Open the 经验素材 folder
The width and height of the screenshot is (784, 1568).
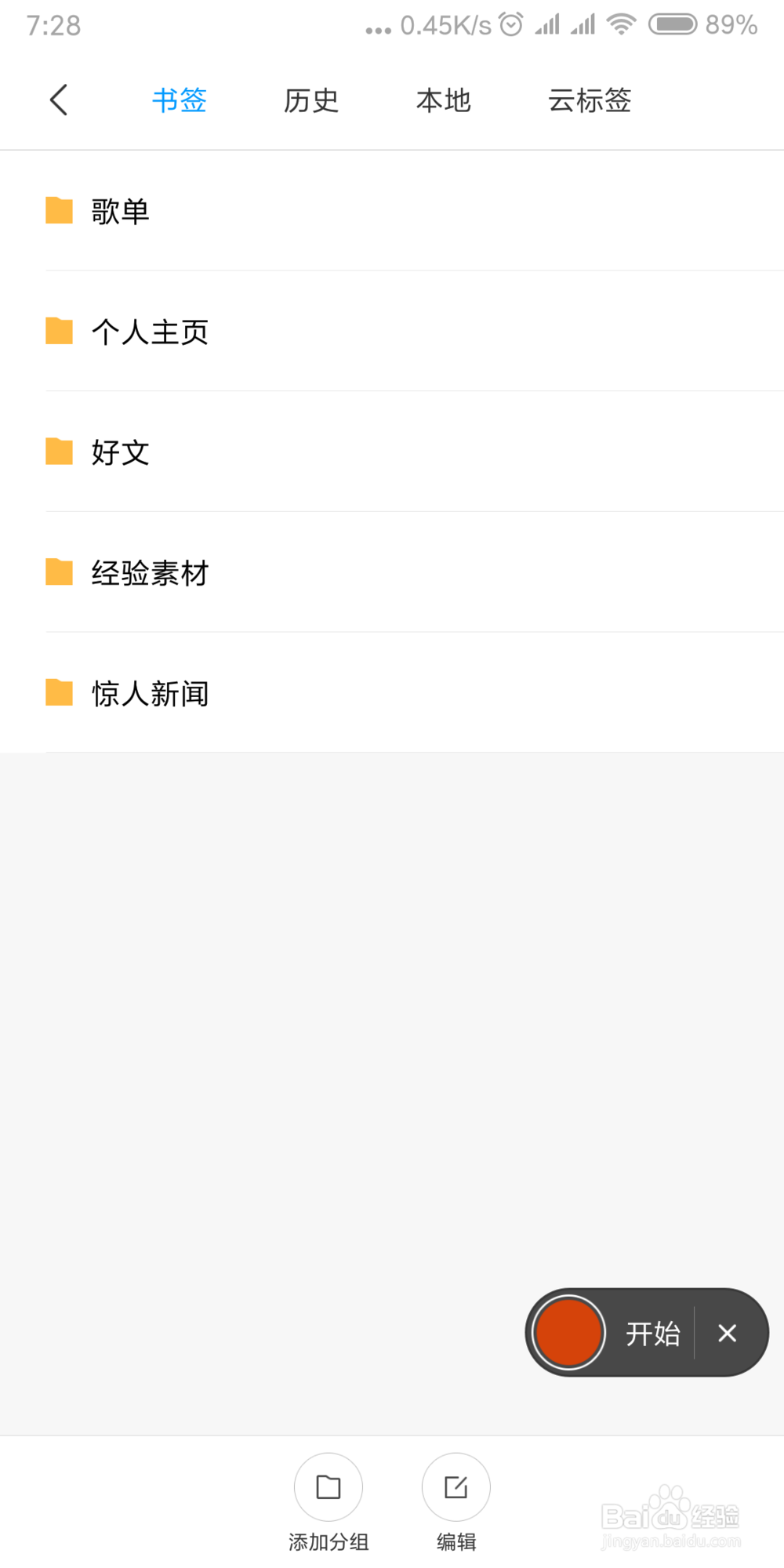[x=392, y=572]
